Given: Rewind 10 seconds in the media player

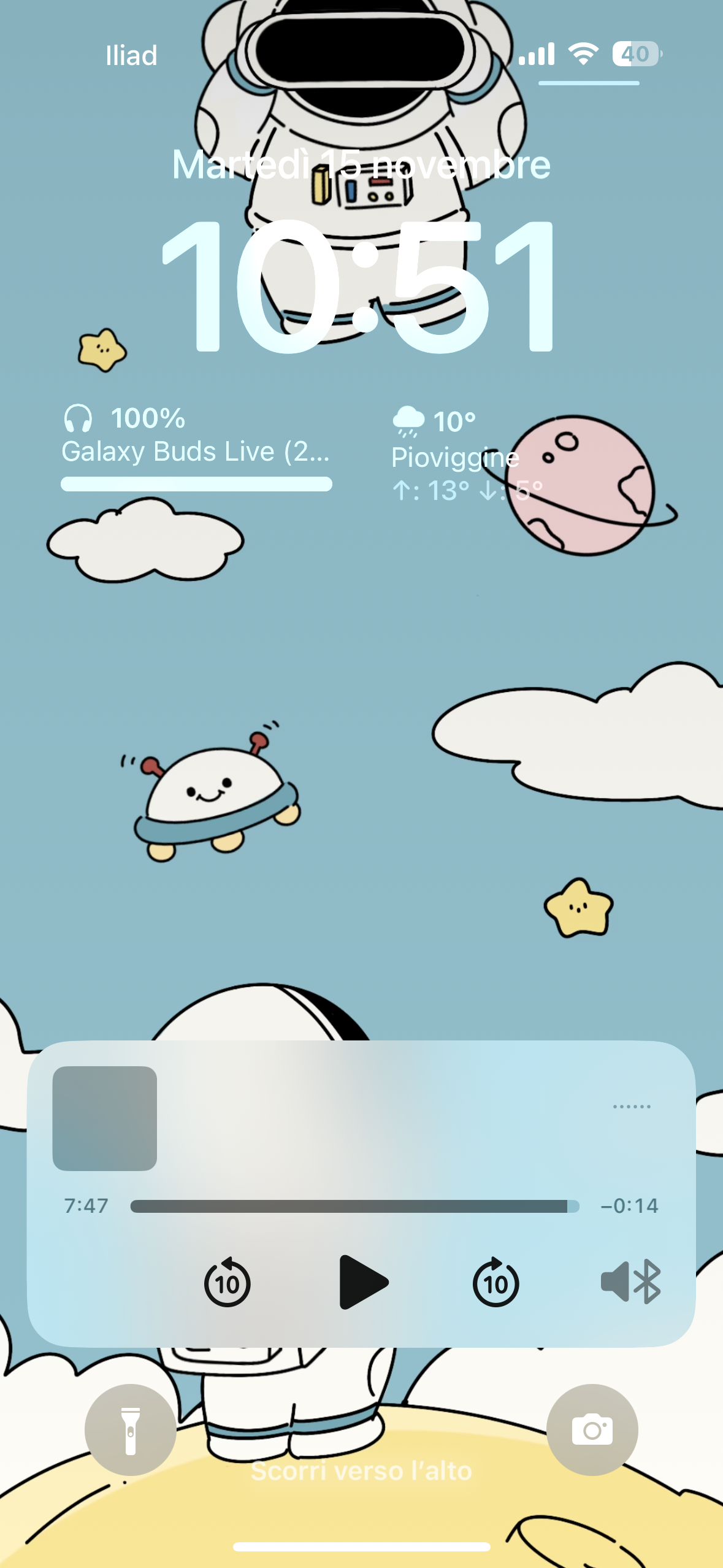Looking at the screenshot, I should 227,1282.
